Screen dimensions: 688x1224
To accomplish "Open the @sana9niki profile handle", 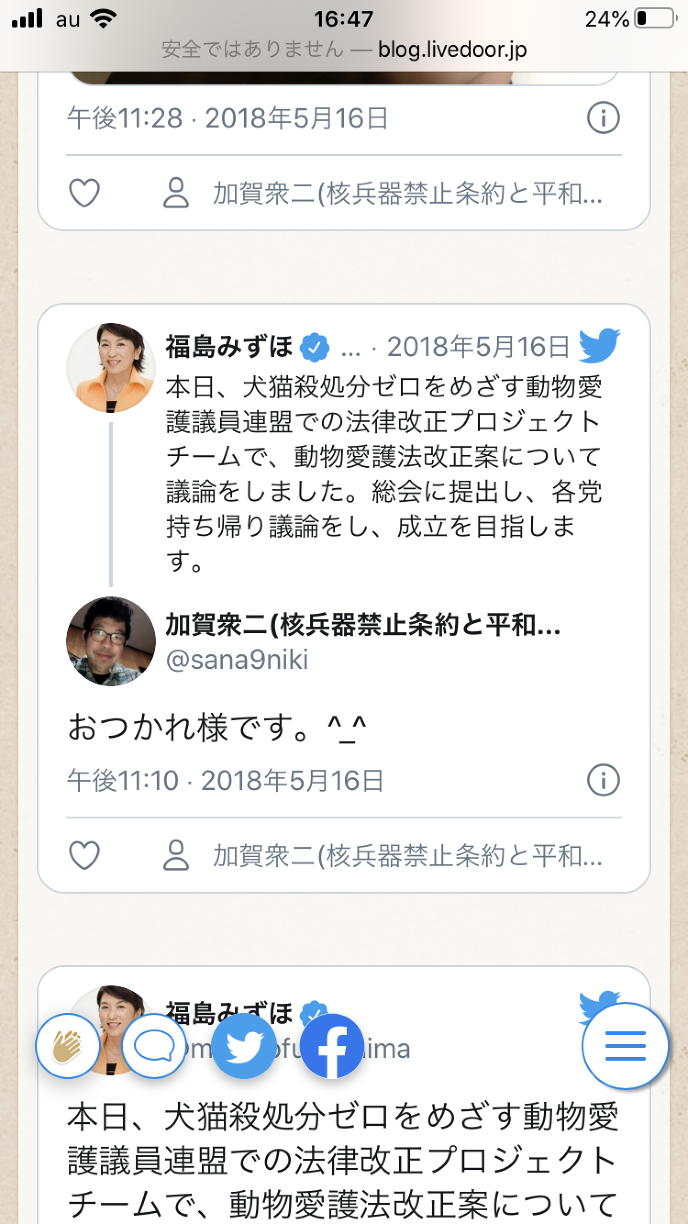I will point(237,660).
